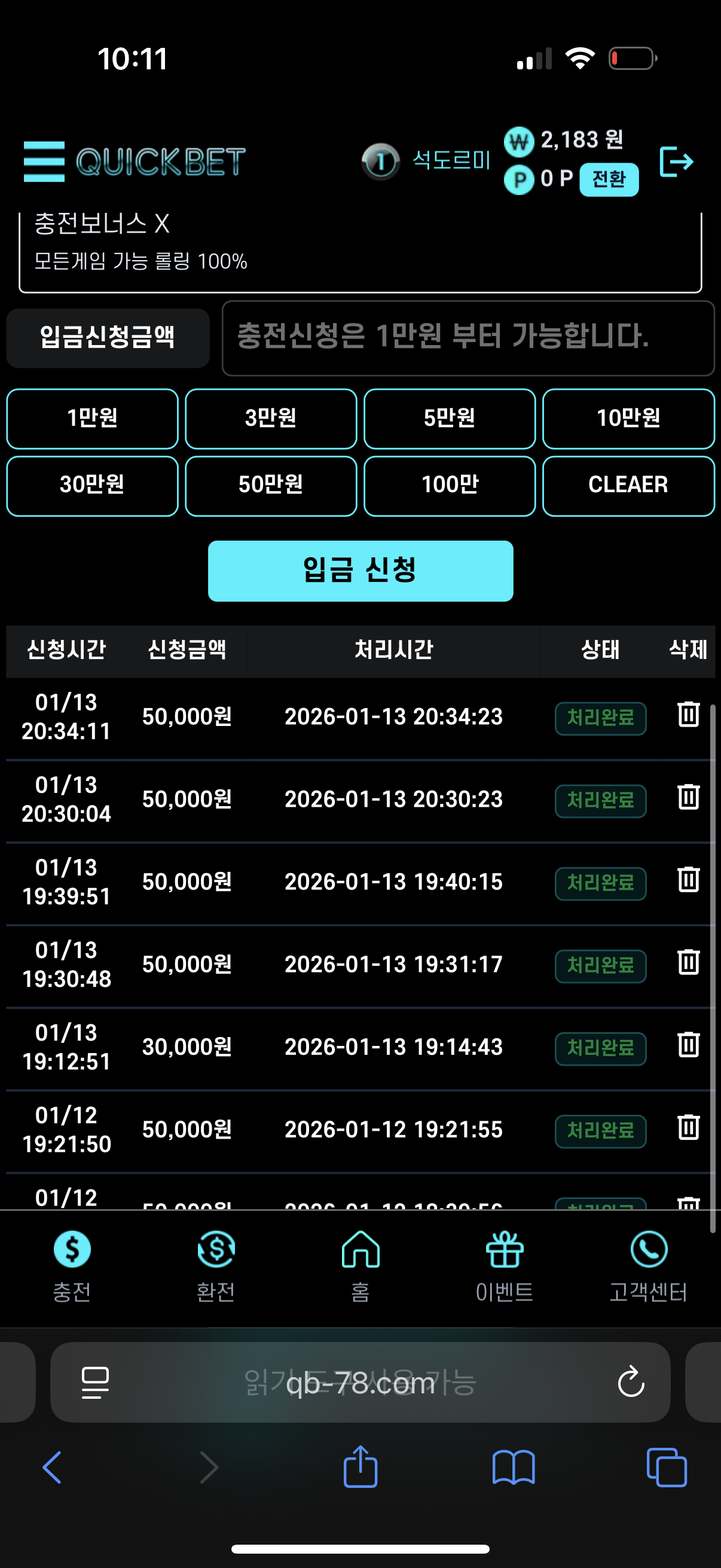The height and width of the screenshot is (1568, 721).
Task: Delete the 01/13 19:12:51 30,000원 record
Action: [x=688, y=1045]
